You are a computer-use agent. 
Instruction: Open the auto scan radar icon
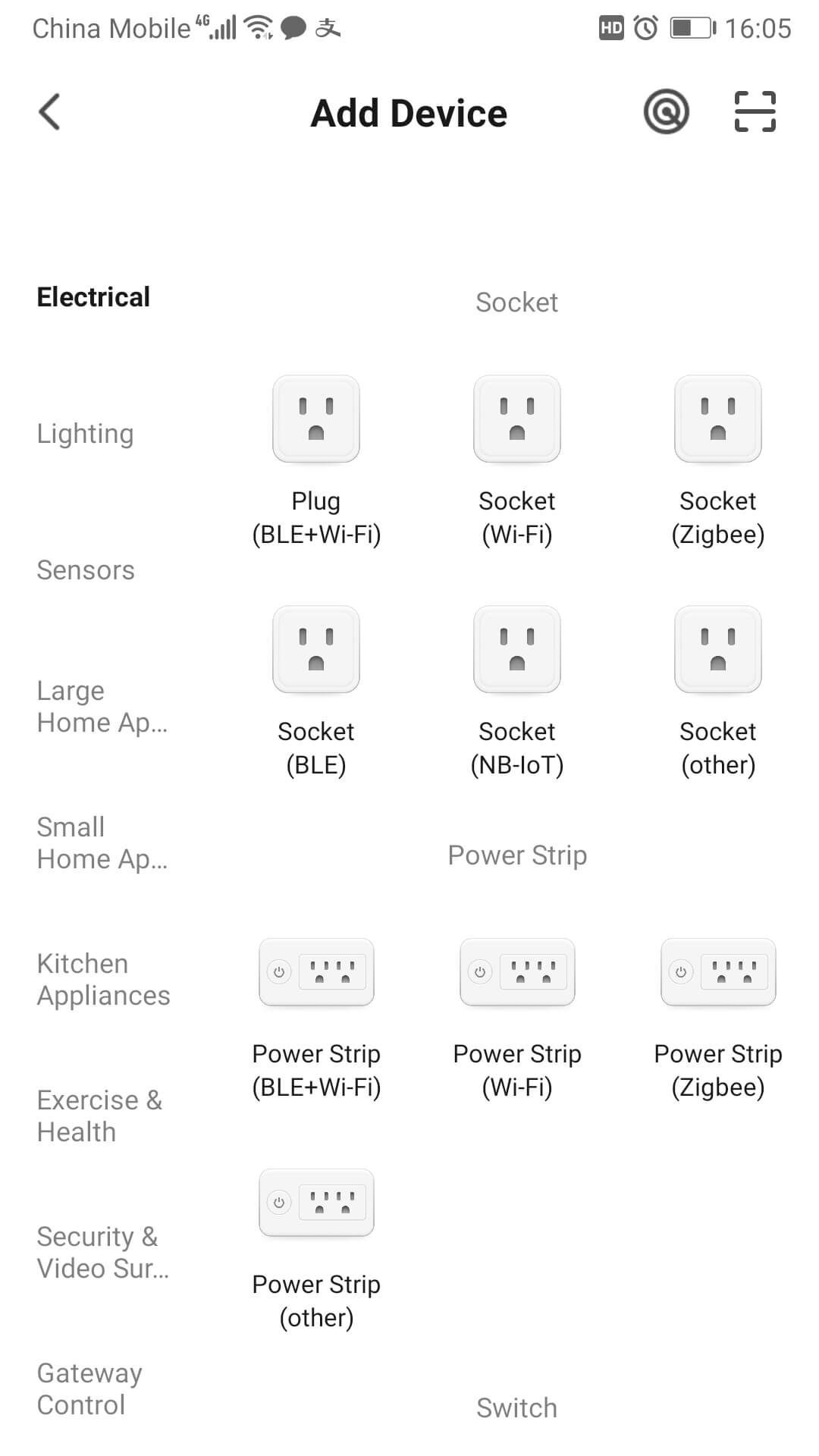click(x=666, y=112)
